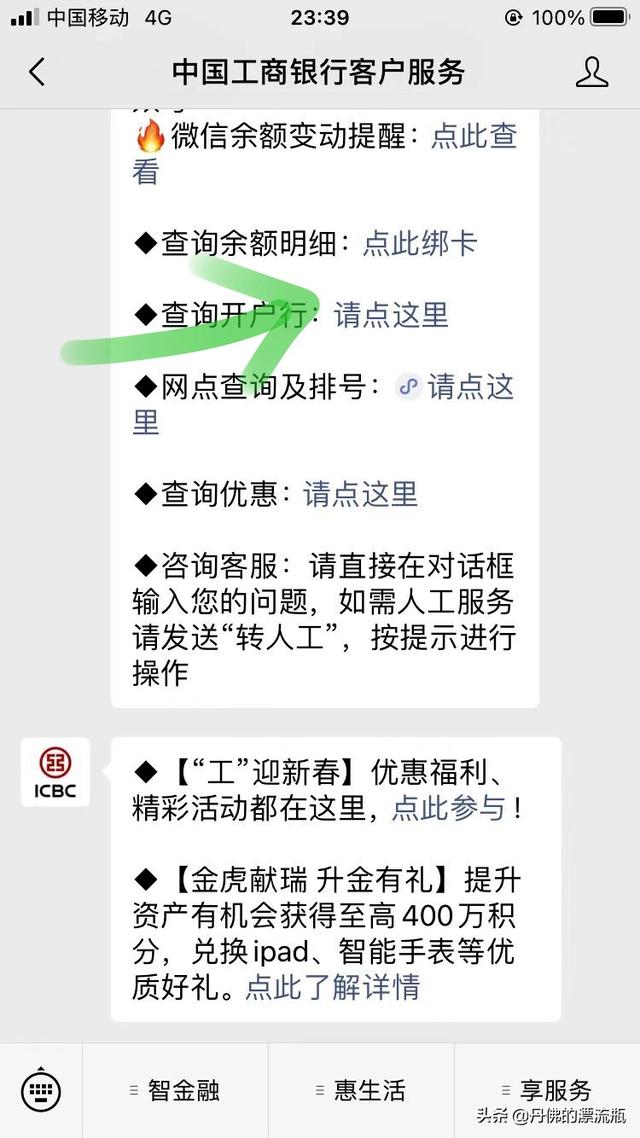Tap the ICBC avatar beside the message
This screenshot has width=640, height=1138.
click(56, 774)
